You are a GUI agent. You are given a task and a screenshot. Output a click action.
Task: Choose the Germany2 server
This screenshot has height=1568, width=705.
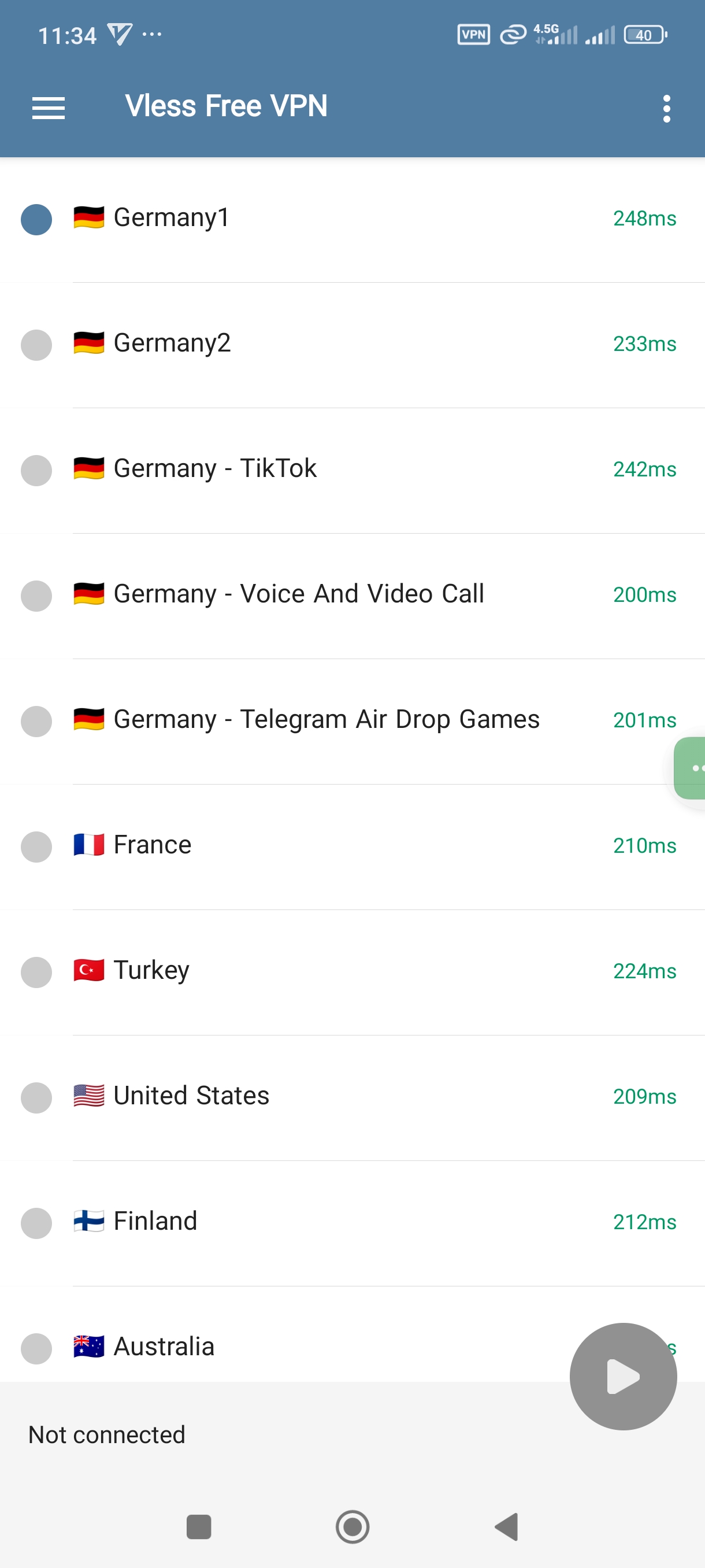coord(352,345)
